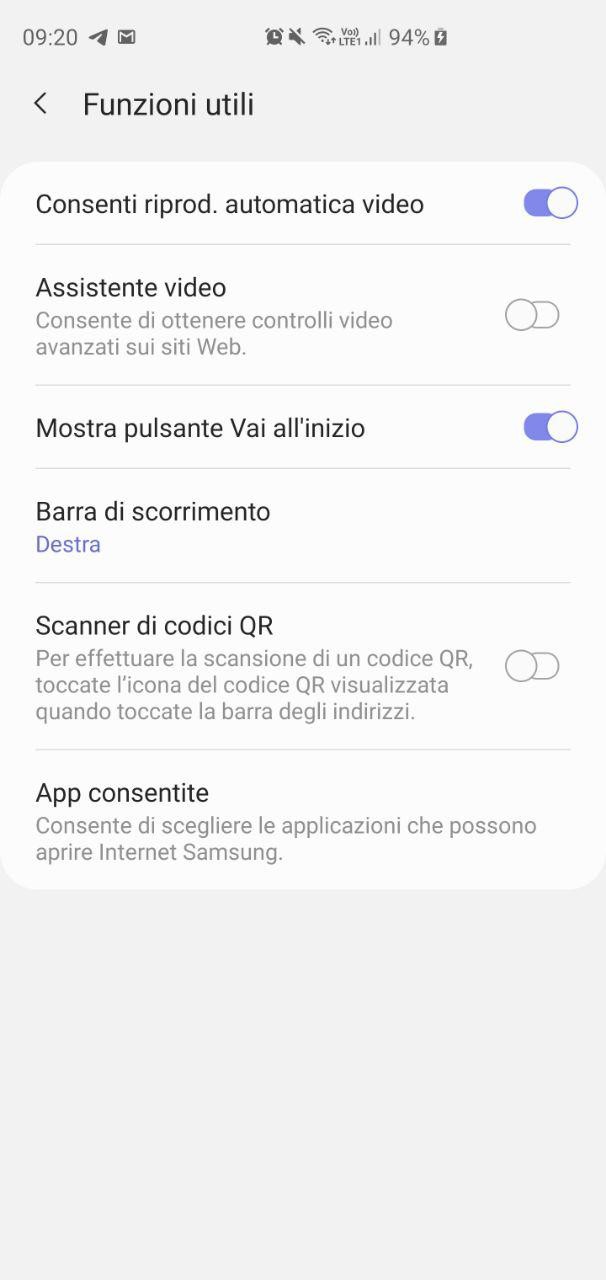606x1280 pixels.
Task: Go back from Funzioni utili
Action: [x=41, y=103]
